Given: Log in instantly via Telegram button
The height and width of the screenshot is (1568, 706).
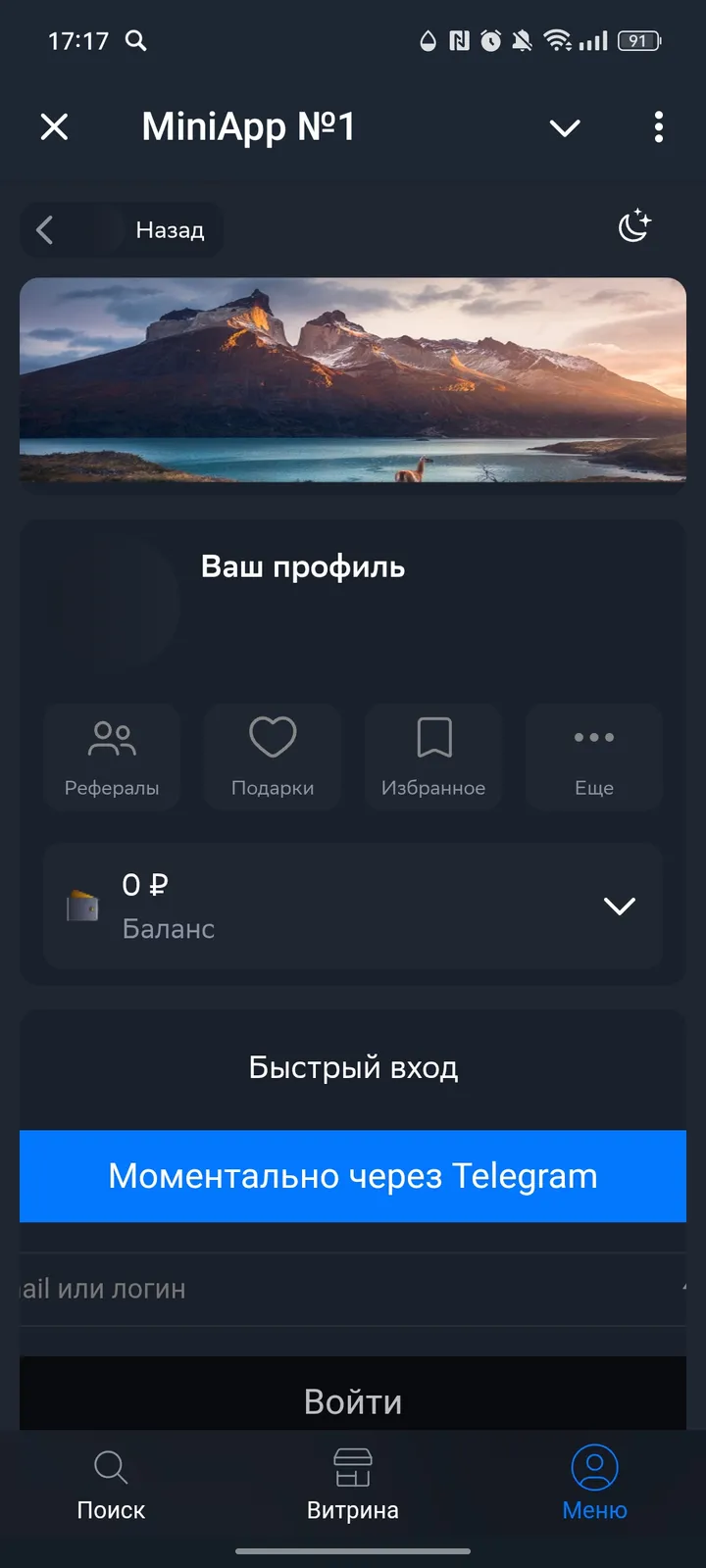Looking at the screenshot, I should 352,1176.
